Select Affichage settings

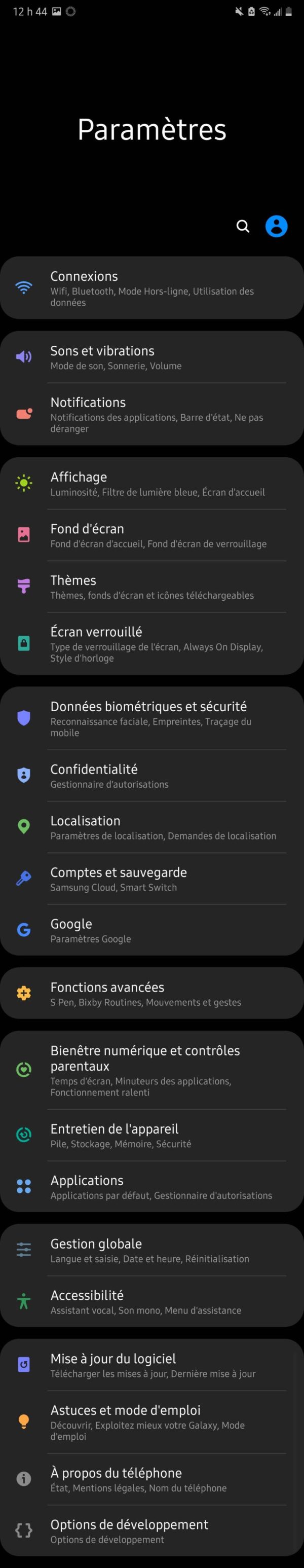pyautogui.click(x=152, y=483)
